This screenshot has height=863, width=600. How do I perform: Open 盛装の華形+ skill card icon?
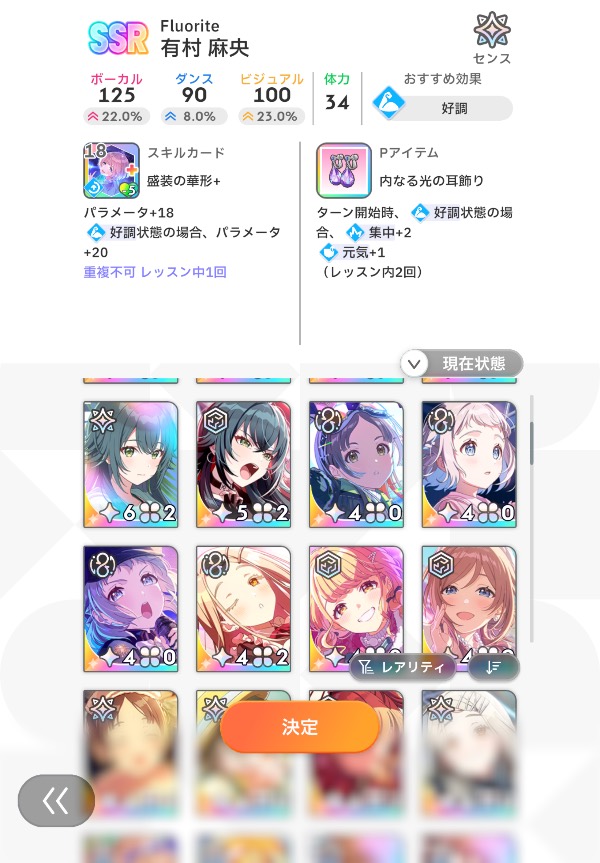click(x=111, y=171)
